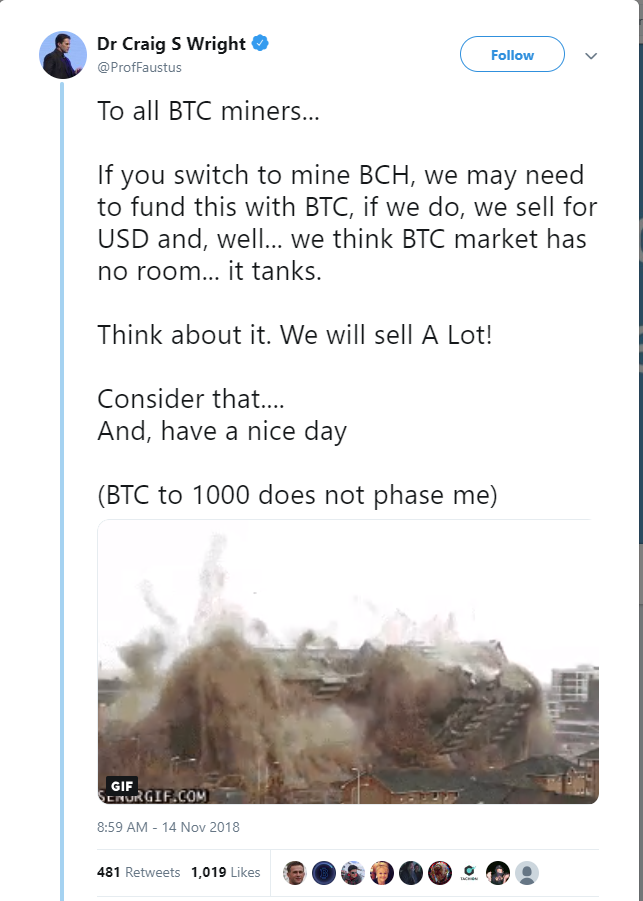The image size is (643, 901).
Task: Play the building demolition GIF
Action: click(348, 661)
